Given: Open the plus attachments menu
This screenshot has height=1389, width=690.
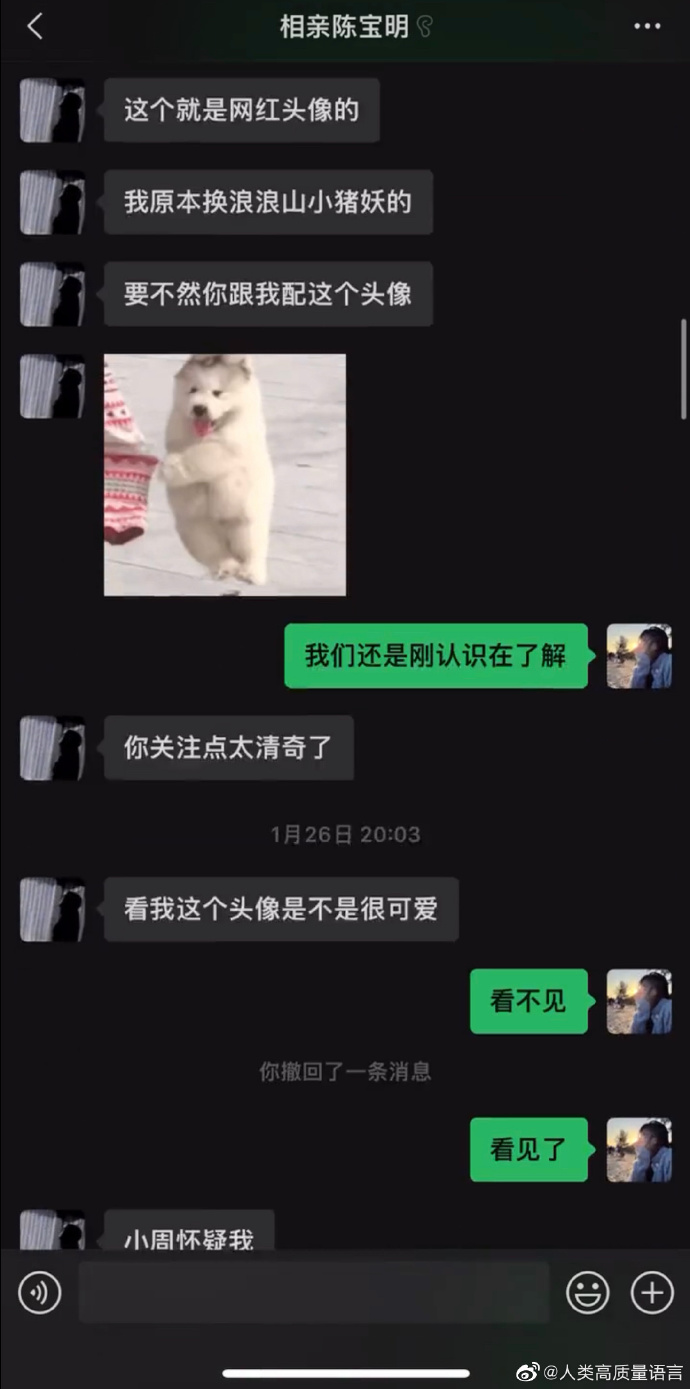Looking at the screenshot, I should pos(651,1293).
